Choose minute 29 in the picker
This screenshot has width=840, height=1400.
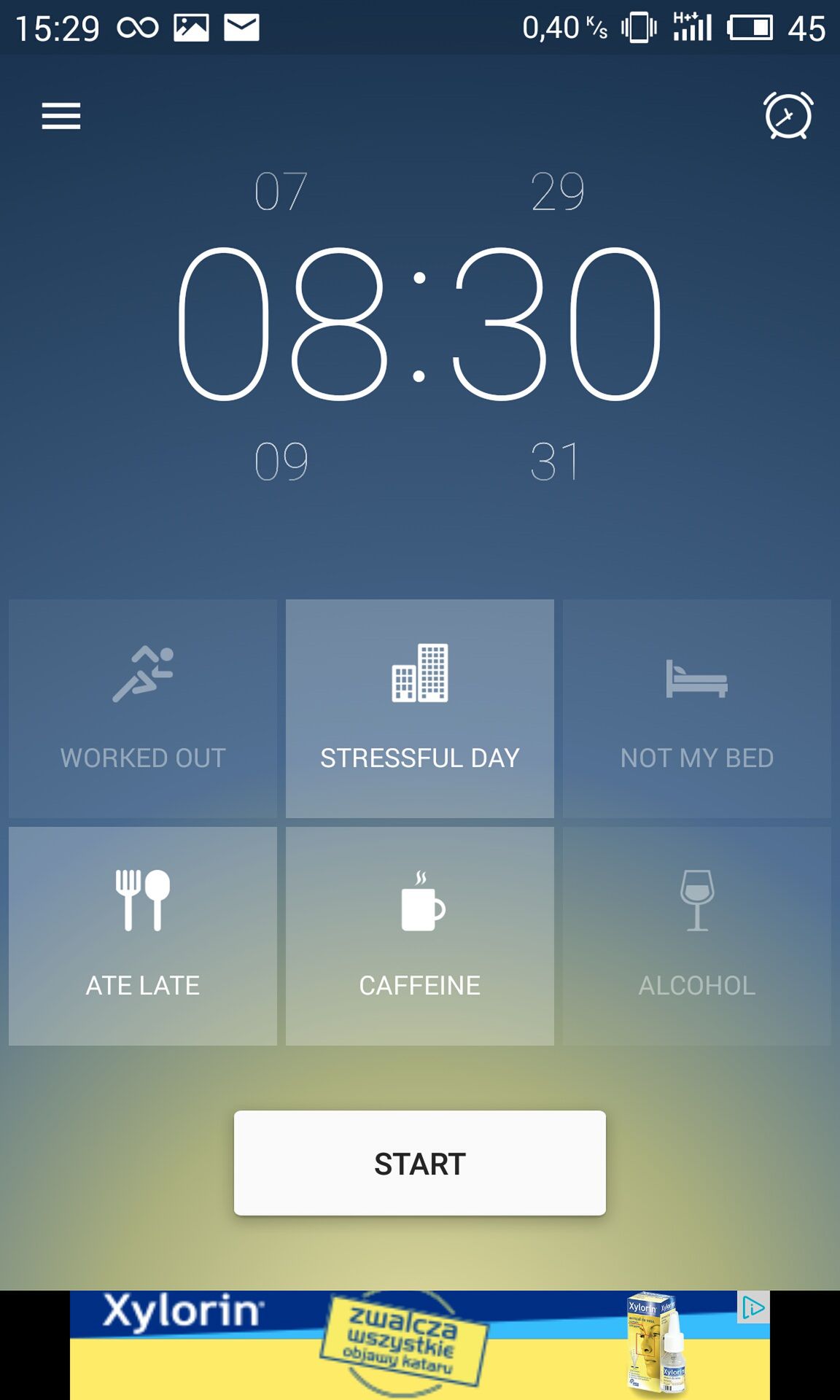click(x=558, y=192)
